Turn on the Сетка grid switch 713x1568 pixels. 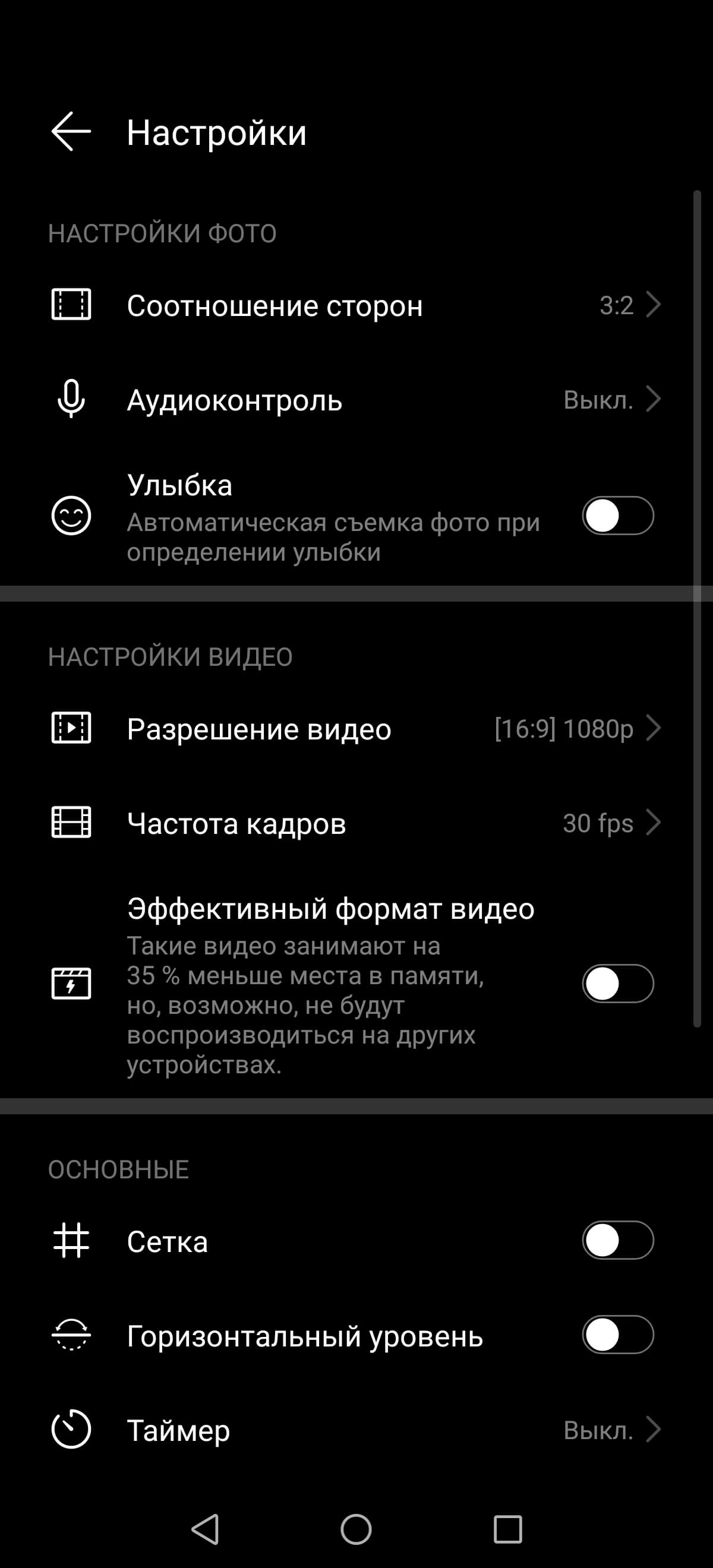click(617, 1241)
